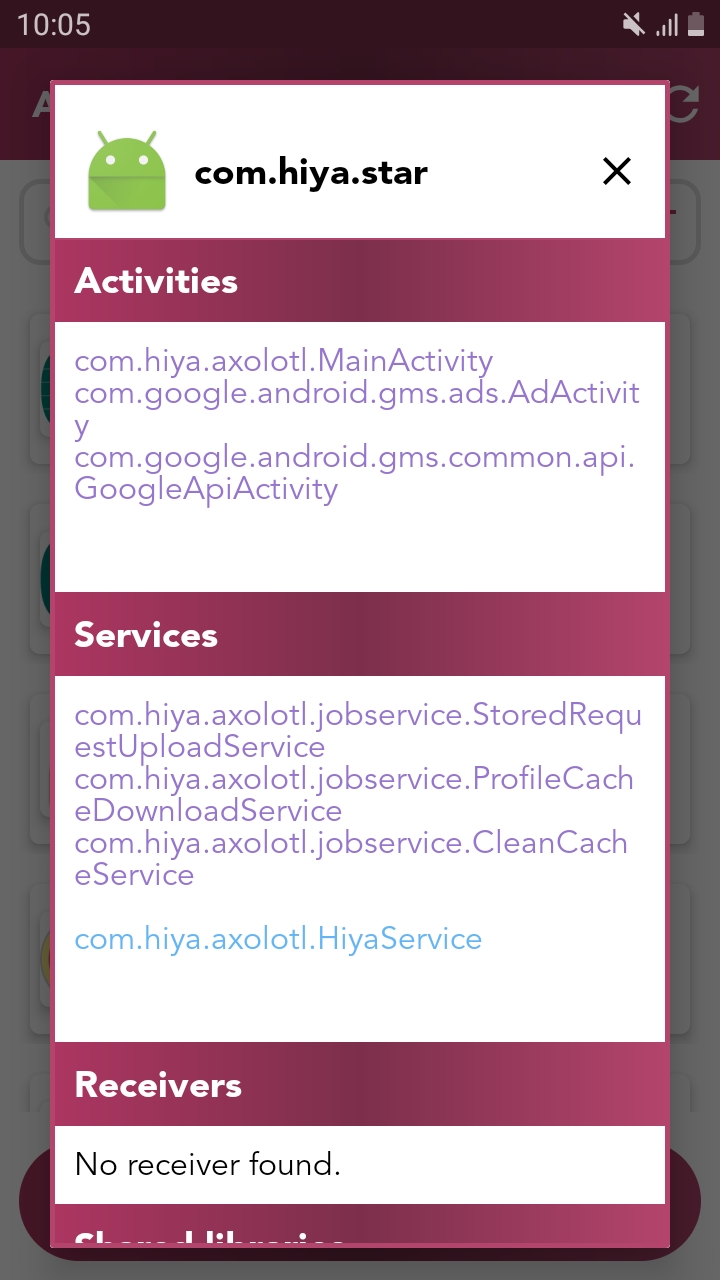Open the AdActivity activity entry
This screenshot has height=1280, width=720.
(x=357, y=409)
